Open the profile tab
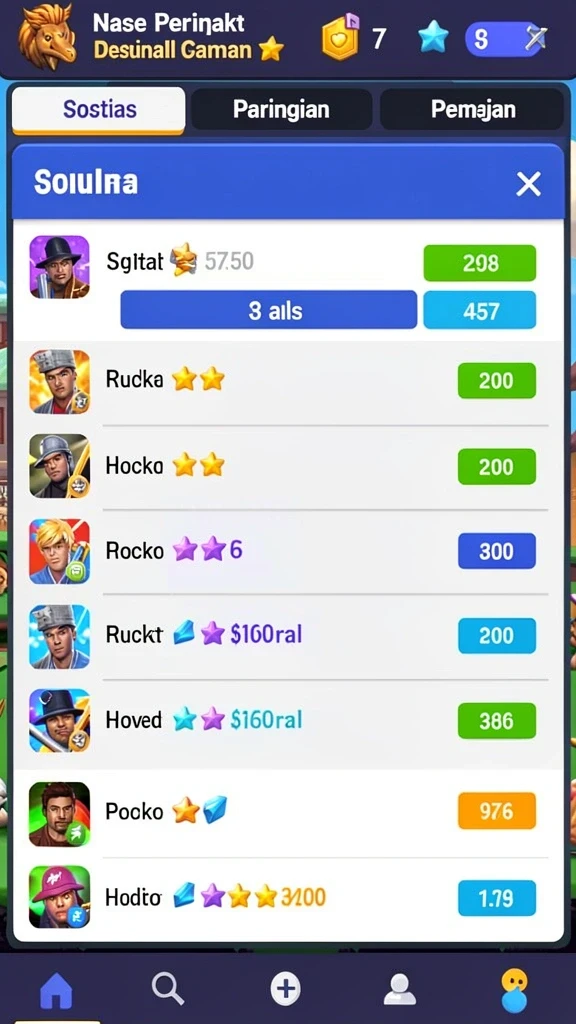The height and width of the screenshot is (1024, 576). pos(400,989)
